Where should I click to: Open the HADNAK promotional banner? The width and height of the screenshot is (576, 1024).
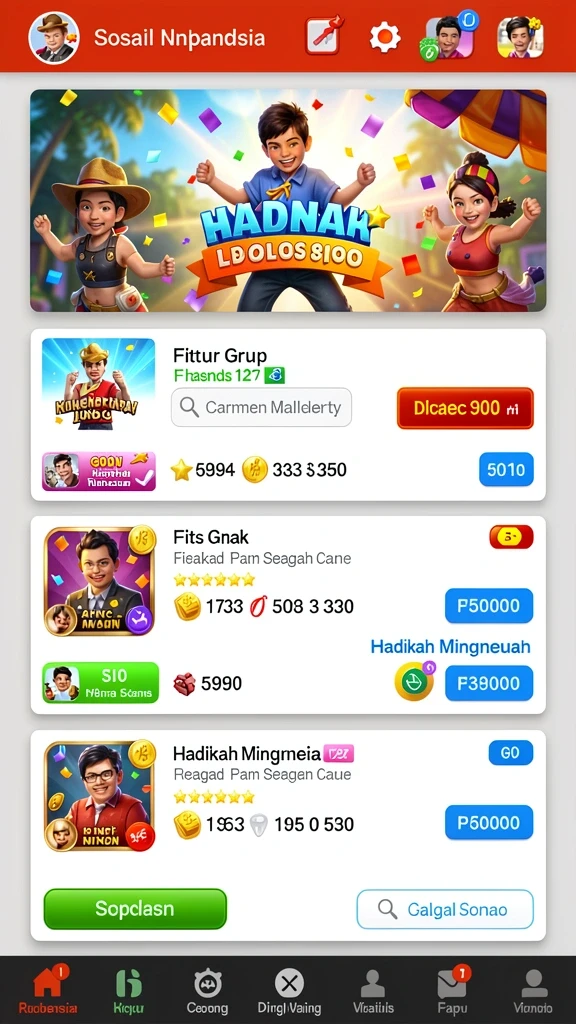(x=288, y=200)
